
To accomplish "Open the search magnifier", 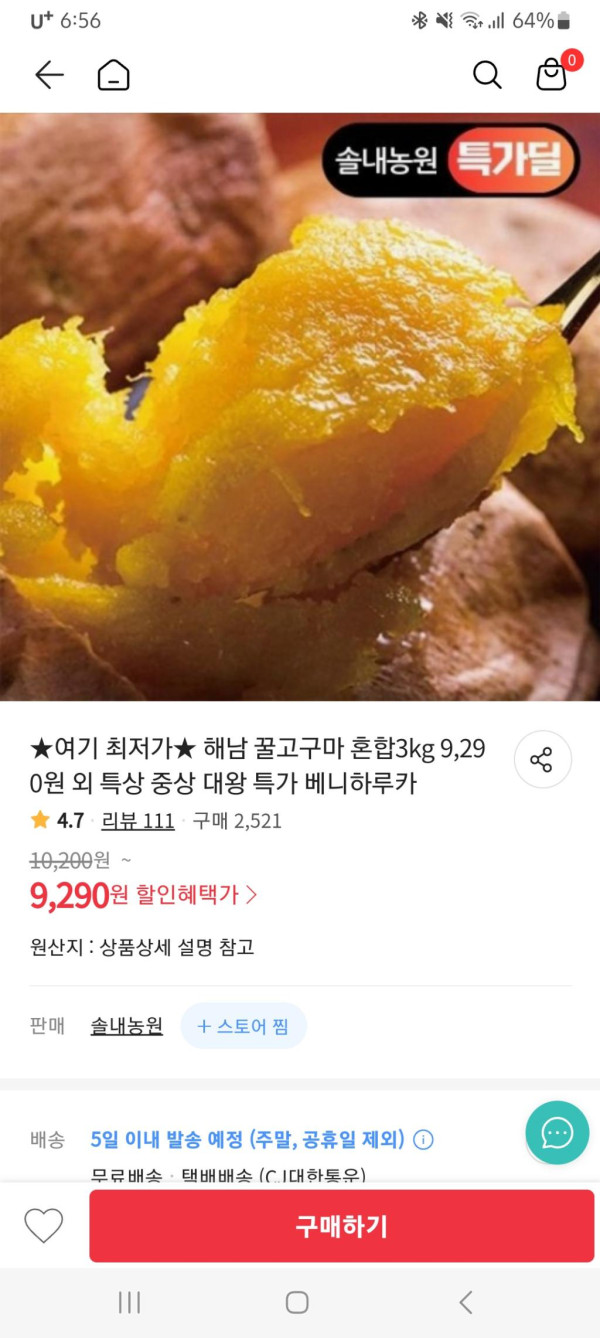I will (x=487, y=75).
